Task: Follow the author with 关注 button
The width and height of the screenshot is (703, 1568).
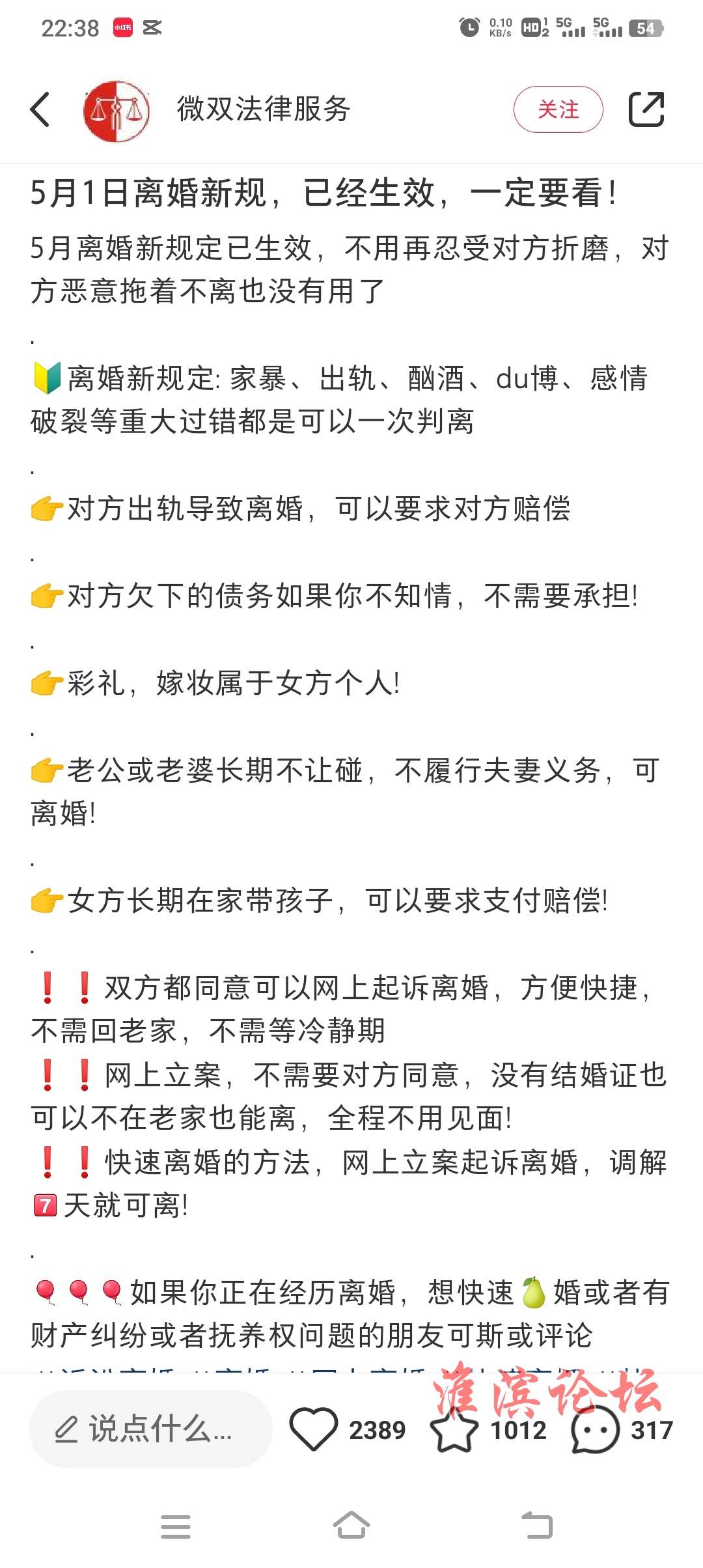Action: [x=558, y=109]
